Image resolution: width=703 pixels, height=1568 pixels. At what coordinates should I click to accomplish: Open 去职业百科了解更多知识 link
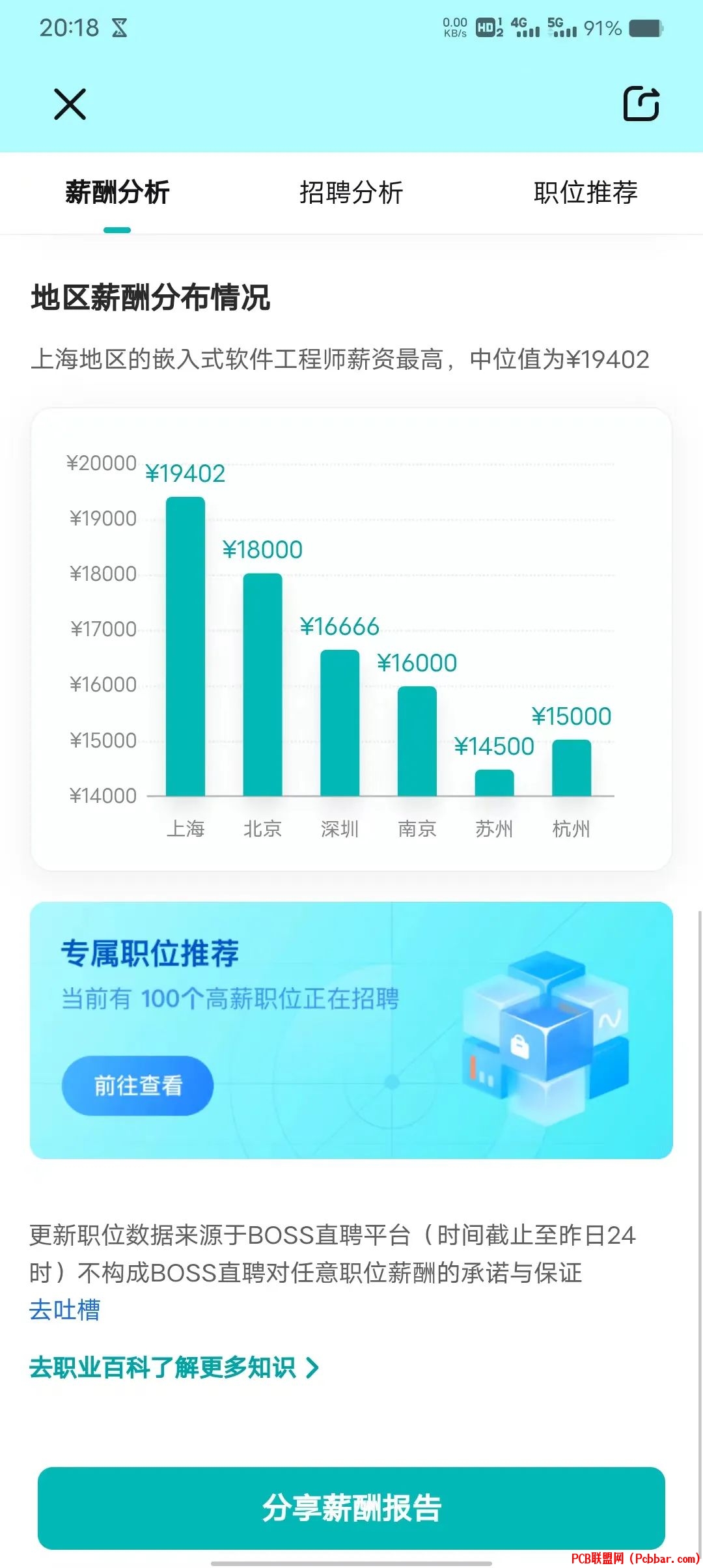tap(174, 1367)
